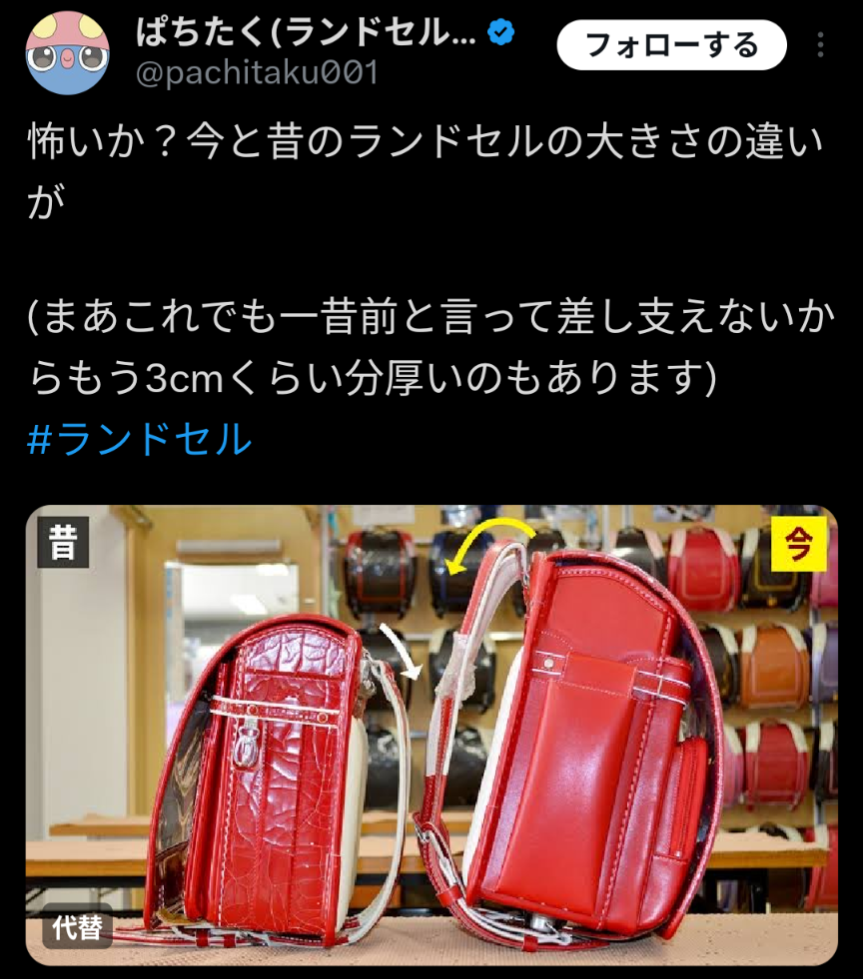Image resolution: width=863 pixels, height=979 pixels.
Task: View the 代替 alt text badge
Action: (x=77, y=928)
